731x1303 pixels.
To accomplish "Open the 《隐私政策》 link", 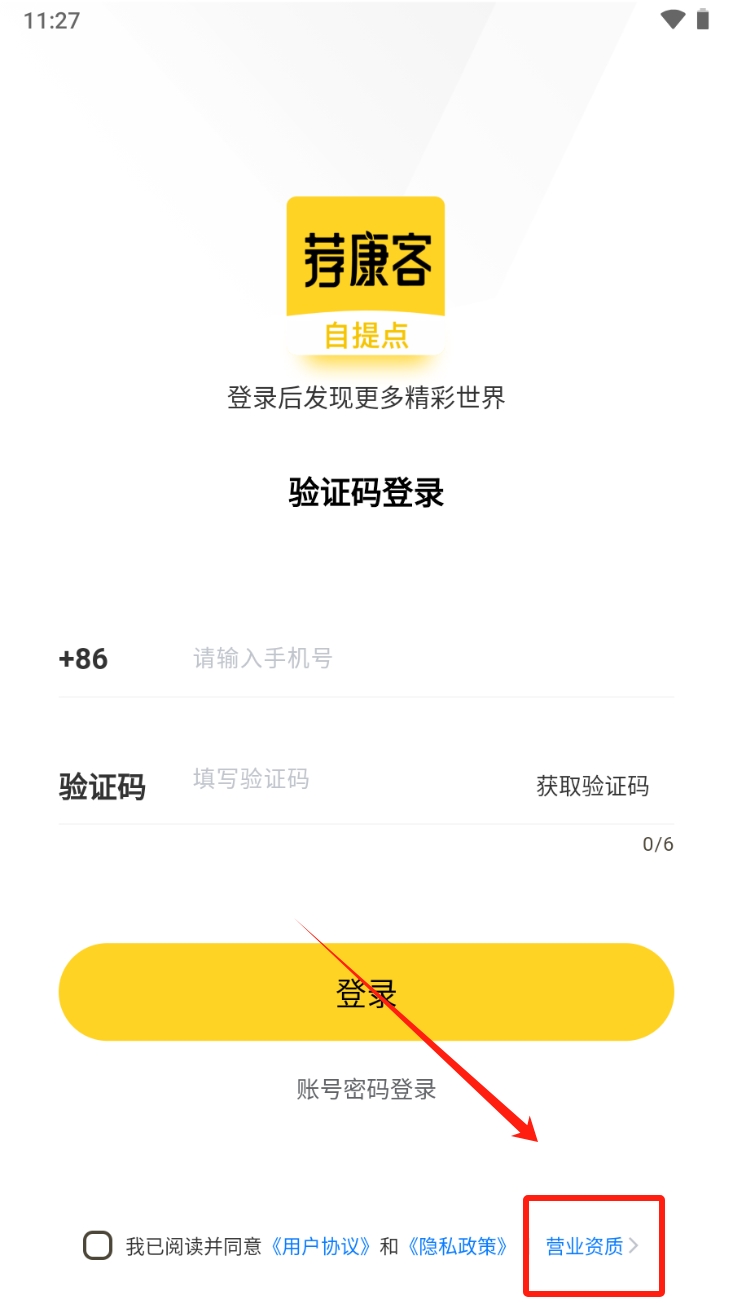I will (458, 1246).
